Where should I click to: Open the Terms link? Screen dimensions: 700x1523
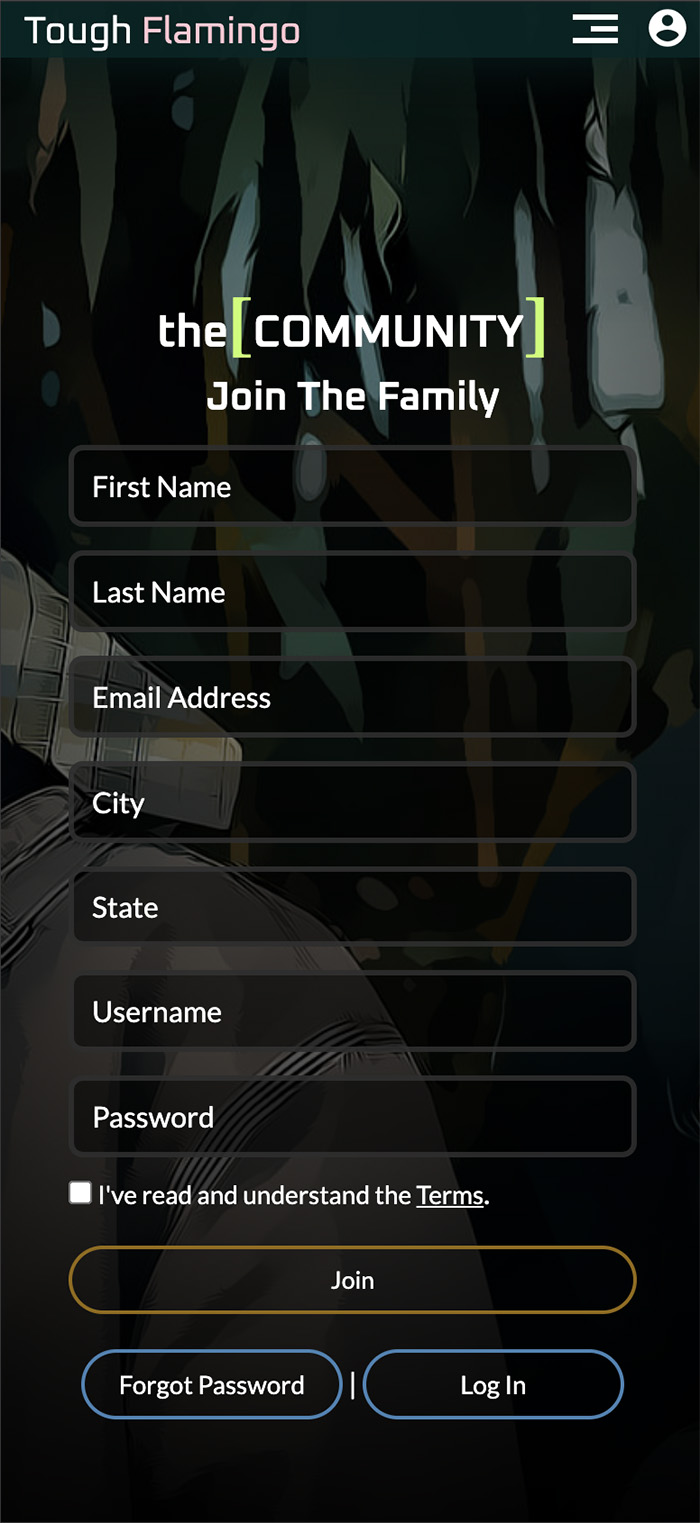pyautogui.click(x=449, y=1195)
